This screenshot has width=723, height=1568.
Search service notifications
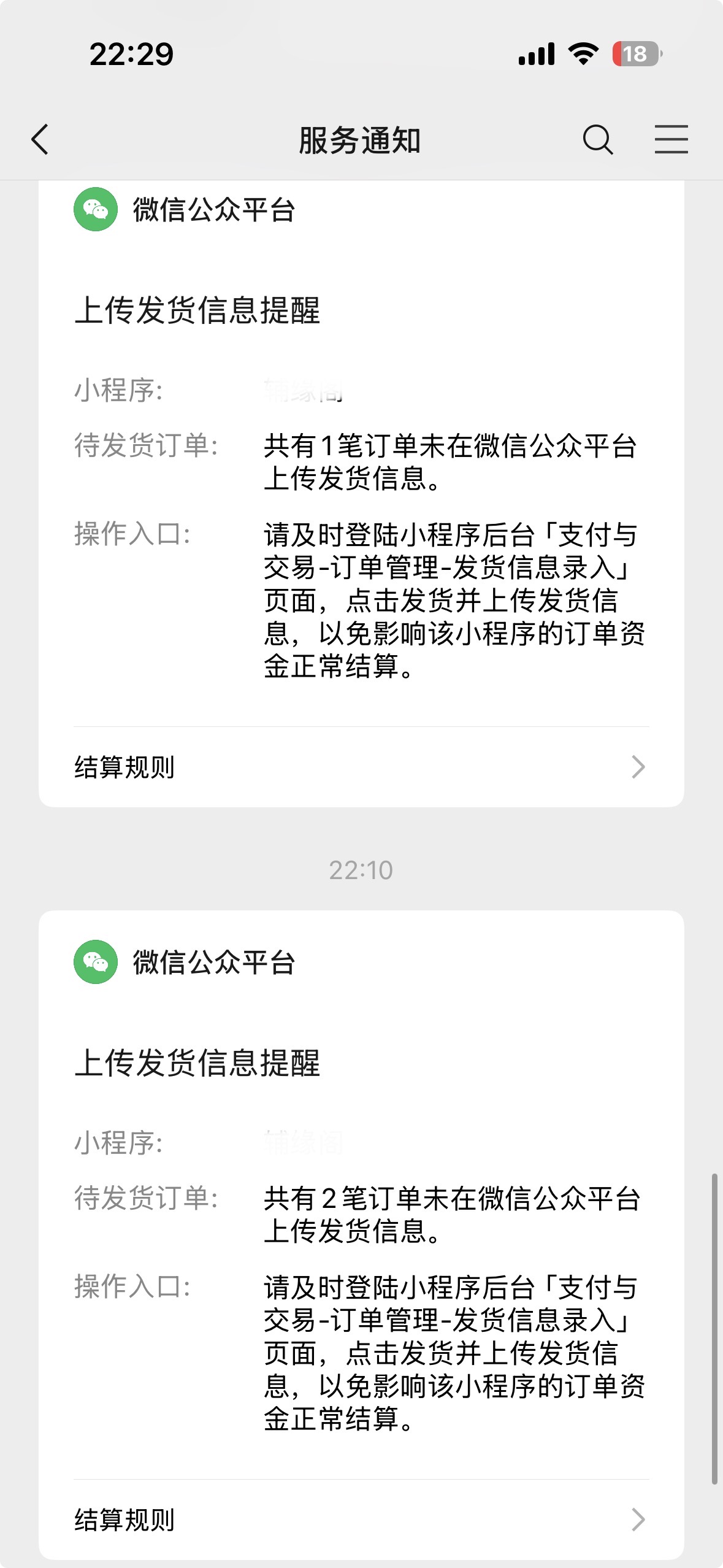click(x=597, y=139)
